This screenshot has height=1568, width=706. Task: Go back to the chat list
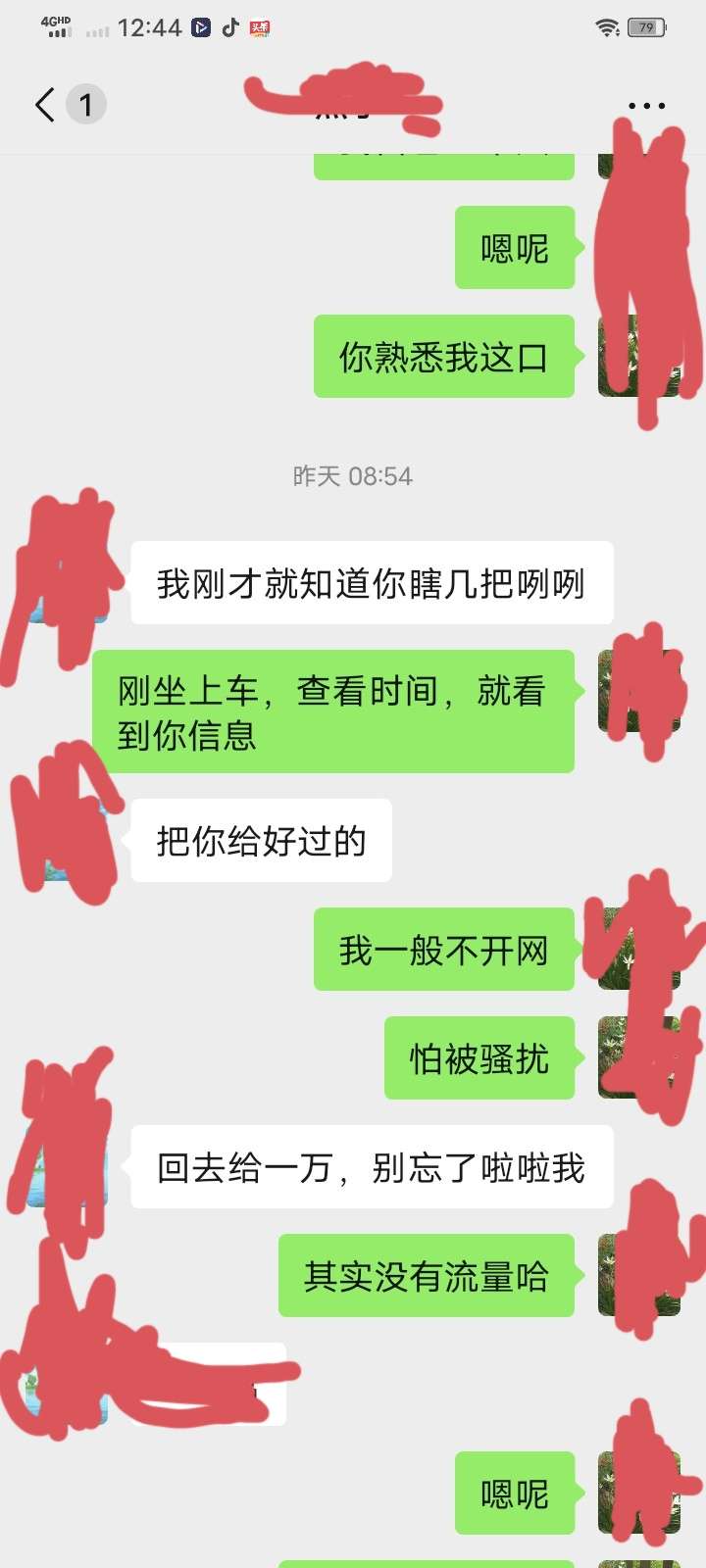tap(45, 105)
